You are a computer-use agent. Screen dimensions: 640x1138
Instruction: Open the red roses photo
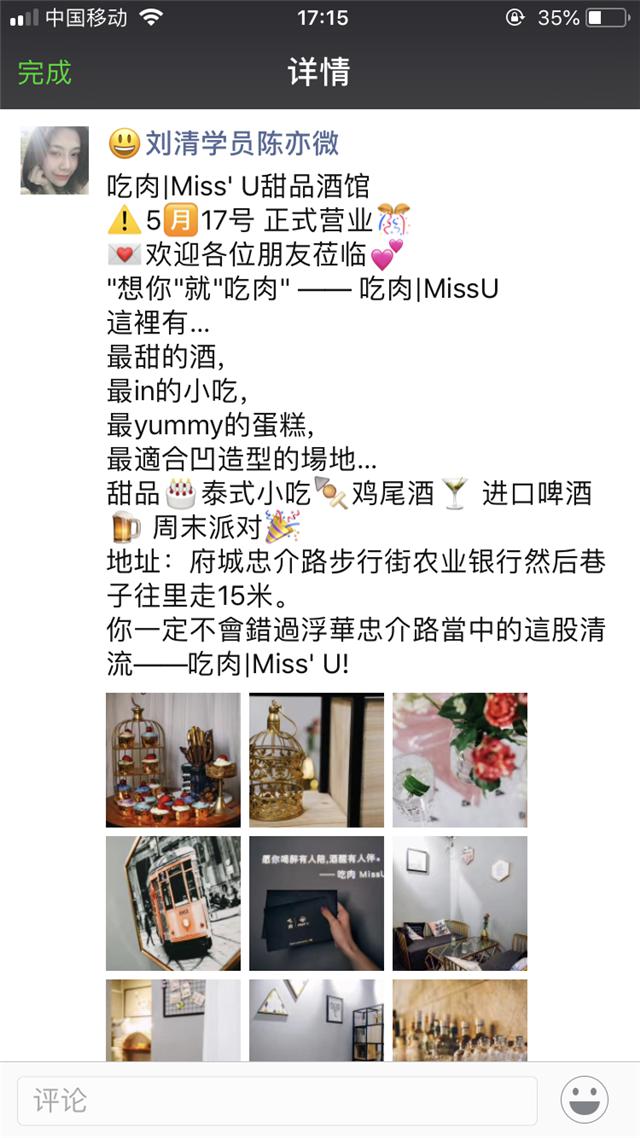(x=459, y=760)
